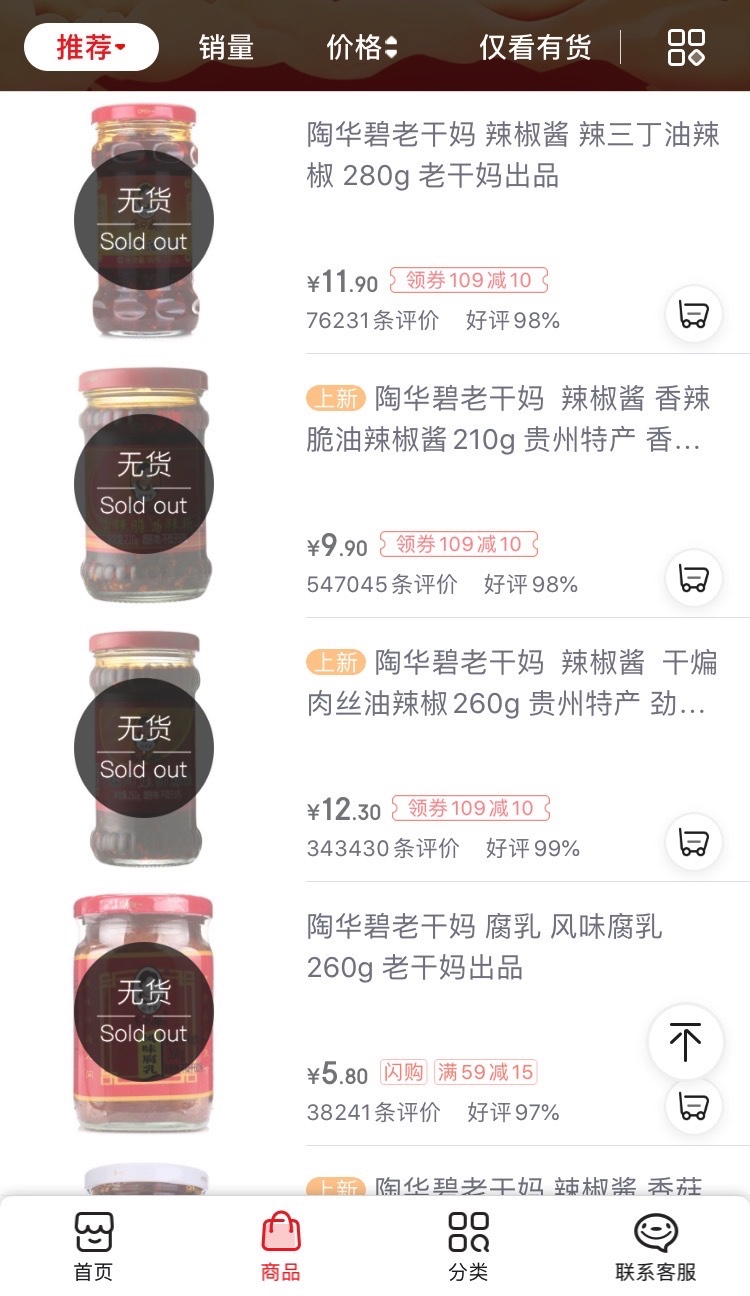Sort products by 价格
This screenshot has width=750, height=1296.
click(361, 47)
